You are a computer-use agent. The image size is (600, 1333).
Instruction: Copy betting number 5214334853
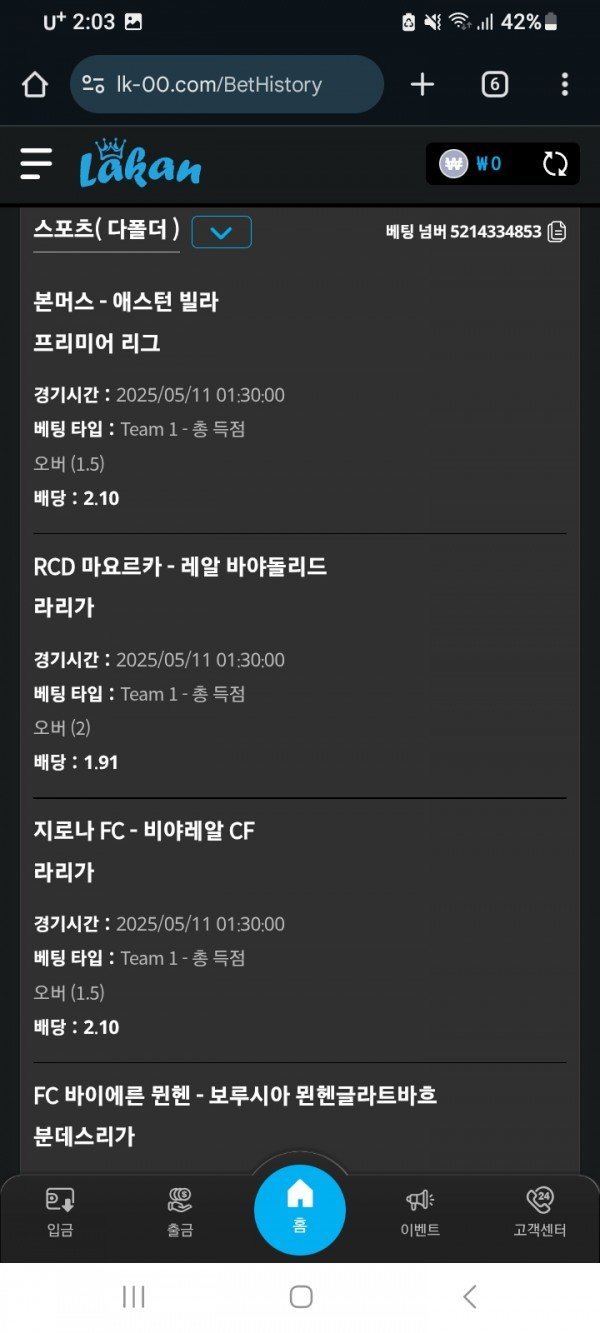pyautogui.click(x=557, y=232)
